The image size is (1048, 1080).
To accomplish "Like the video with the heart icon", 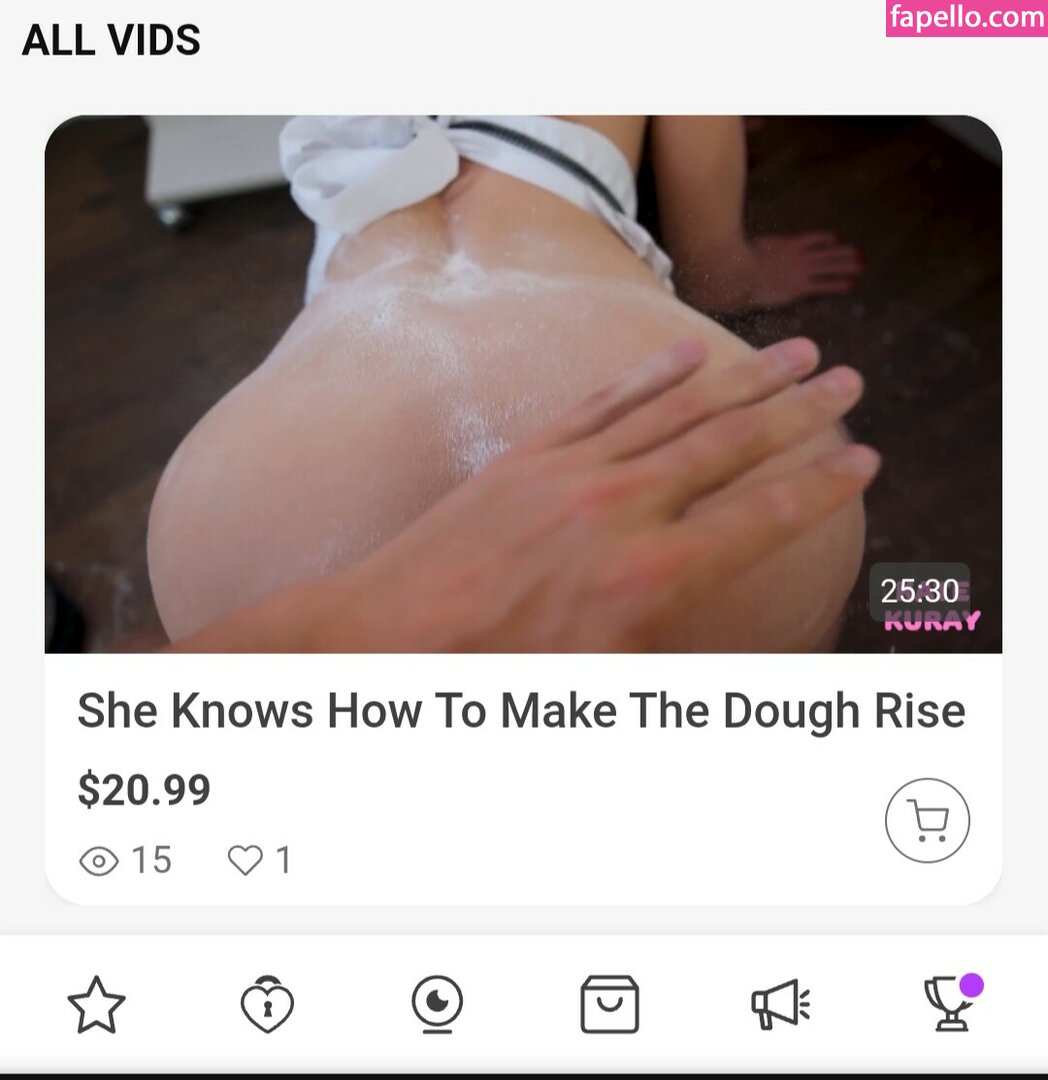I will click(x=245, y=860).
